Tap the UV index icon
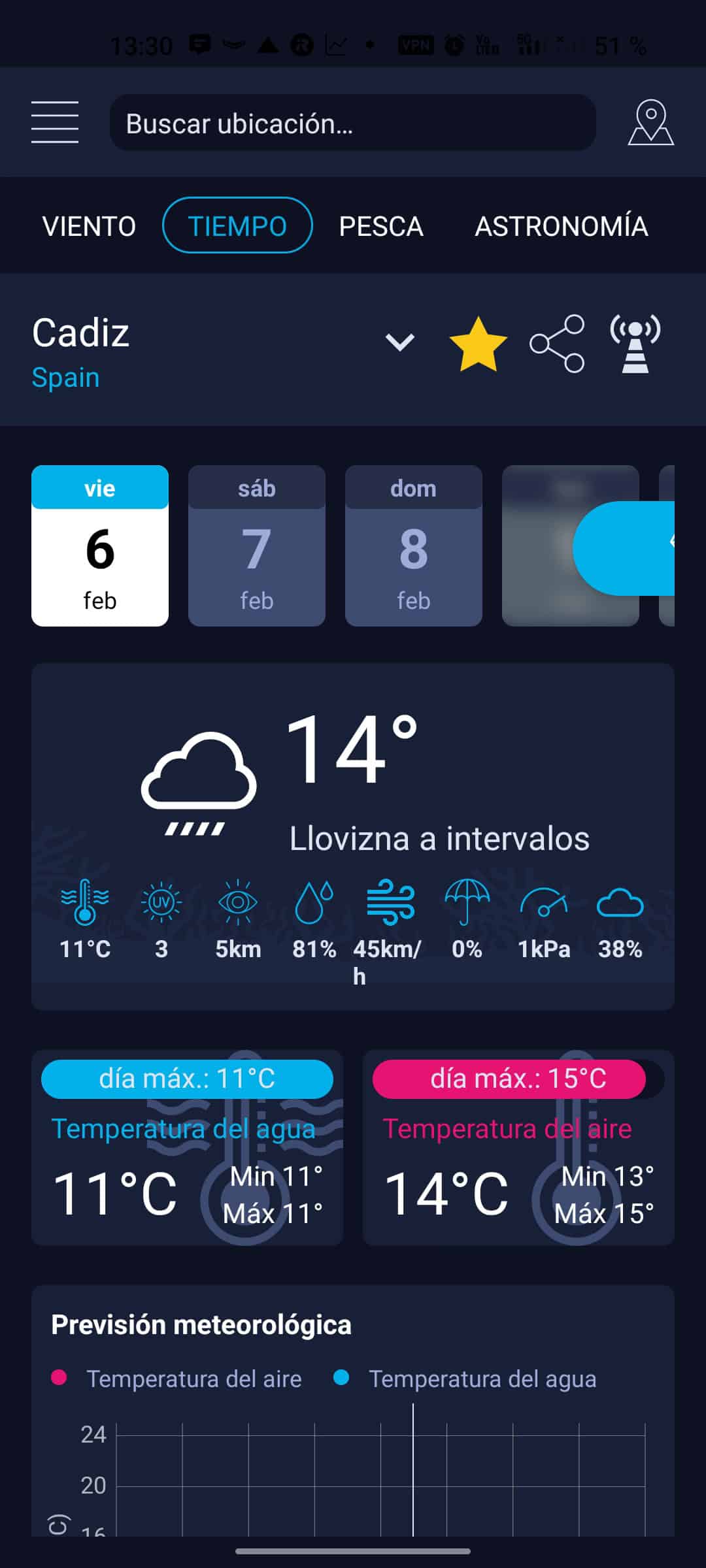Screen dimensions: 706x1568 click(x=162, y=904)
